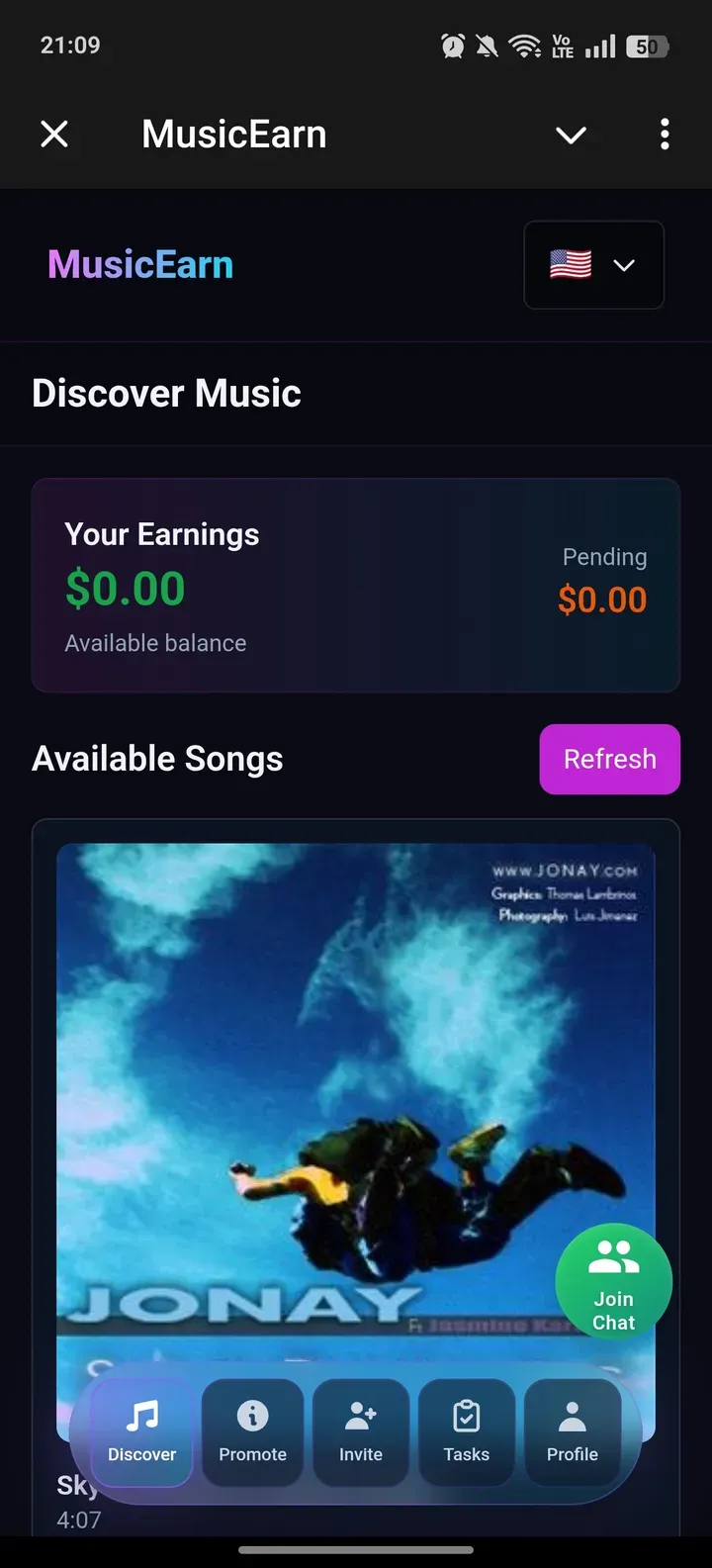Collapse the language dropdown arrow
The image size is (712, 1568).
point(624,265)
